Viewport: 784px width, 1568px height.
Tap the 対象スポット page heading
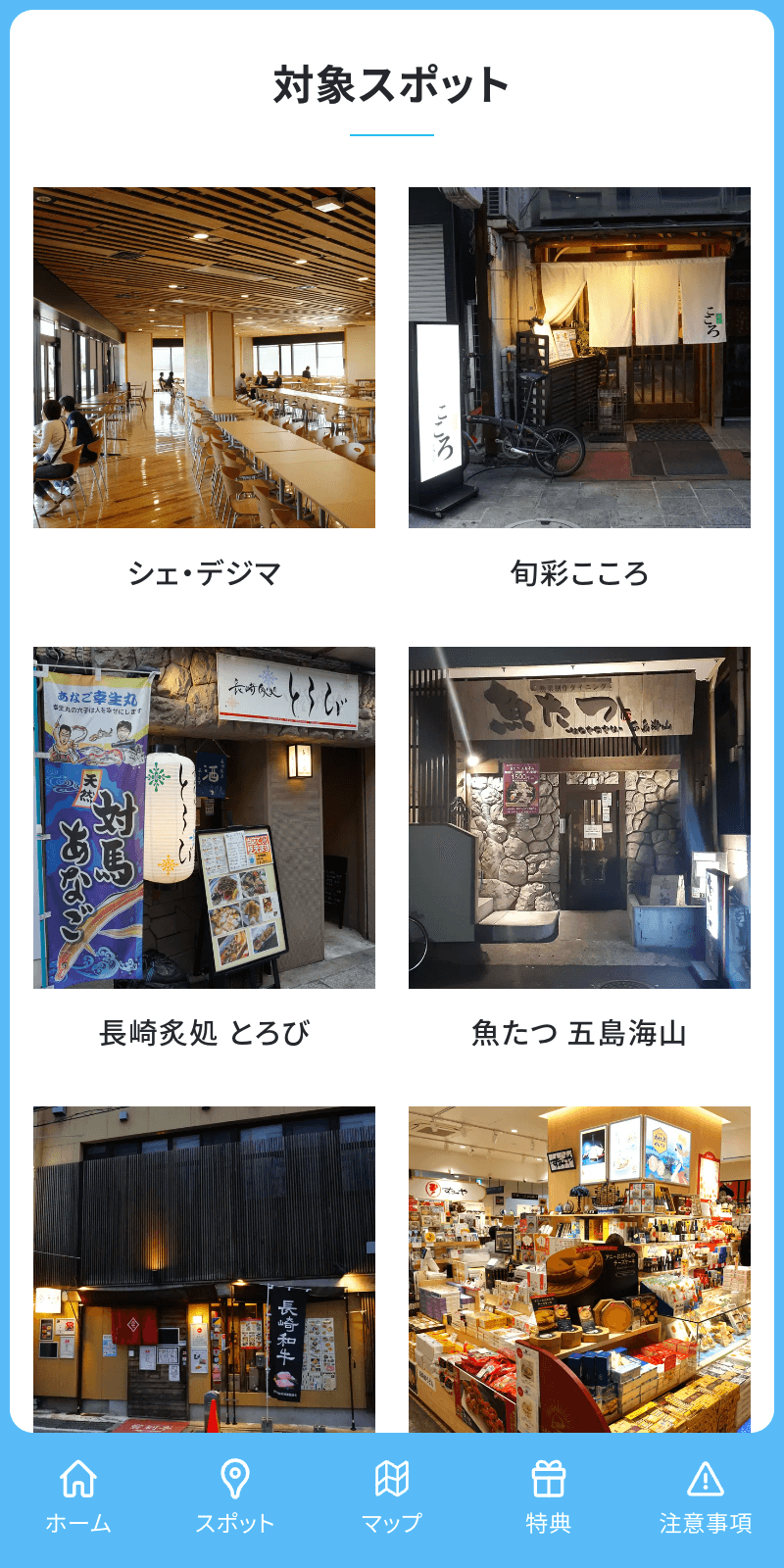[x=392, y=86]
